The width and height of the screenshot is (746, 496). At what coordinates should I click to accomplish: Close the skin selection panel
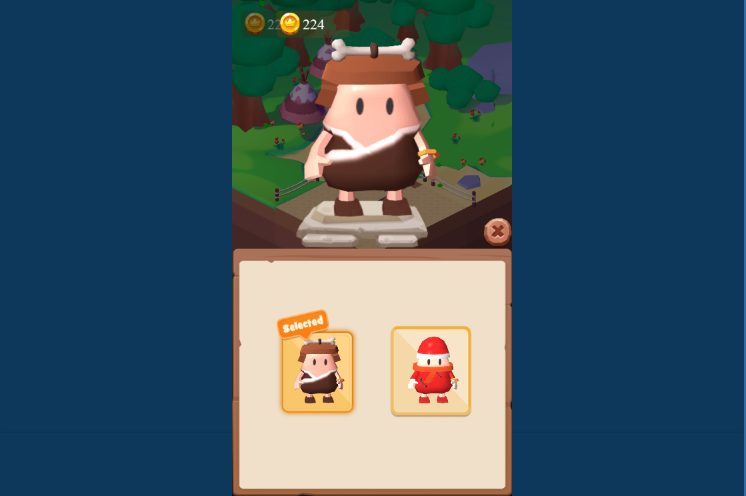tap(497, 231)
